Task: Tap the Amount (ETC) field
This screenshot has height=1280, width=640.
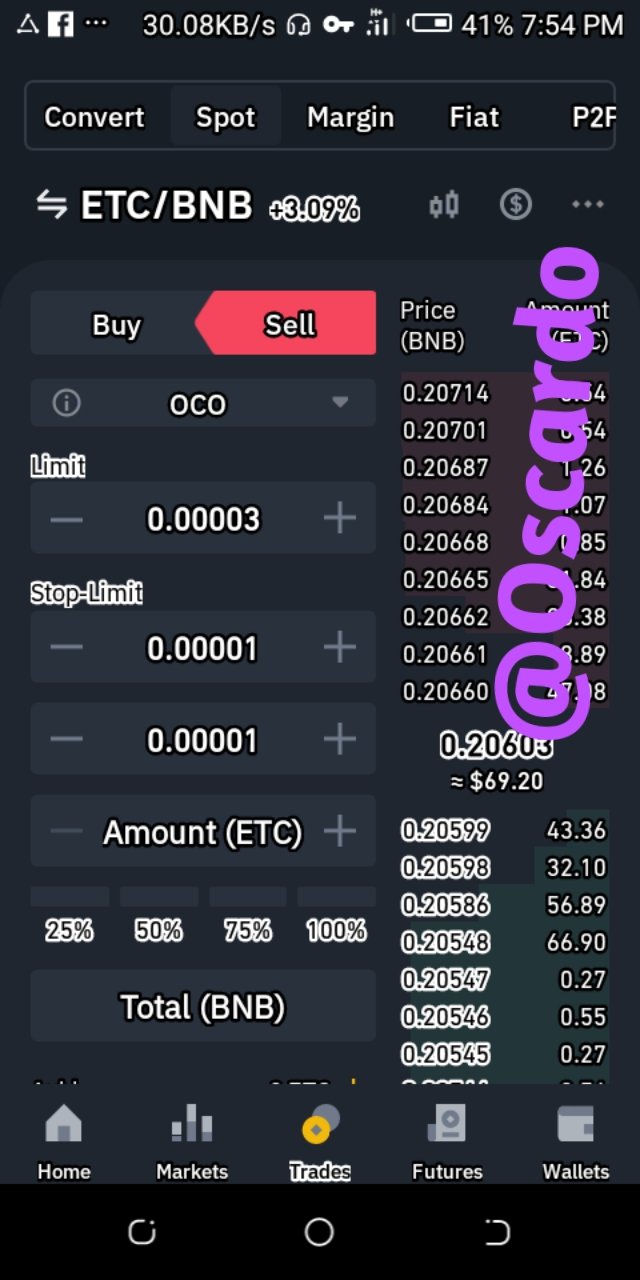Action: 203,831
